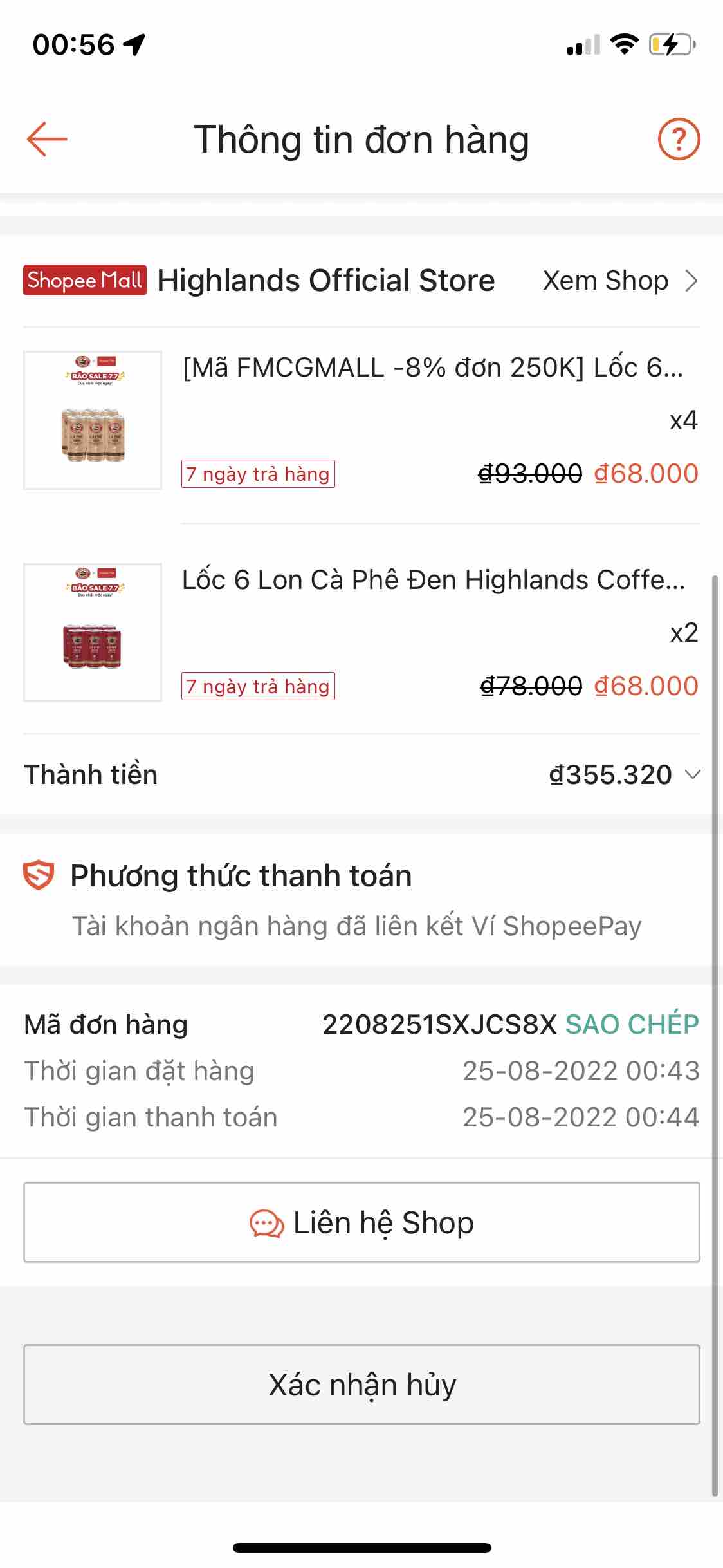This screenshot has width=723, height=1568.
Task: Expand the Thành tiền total breakdown
Action: click(x=692, y=774)
